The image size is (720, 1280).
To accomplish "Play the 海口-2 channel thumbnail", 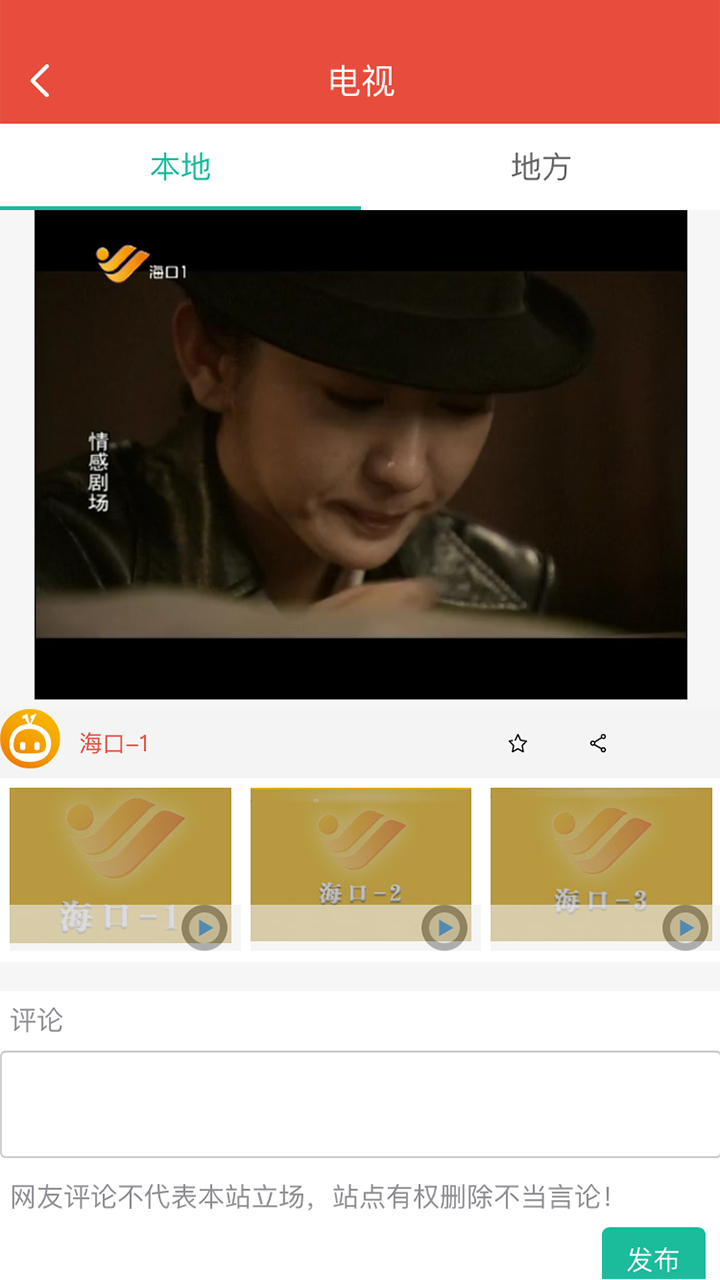I will [361, 866].
